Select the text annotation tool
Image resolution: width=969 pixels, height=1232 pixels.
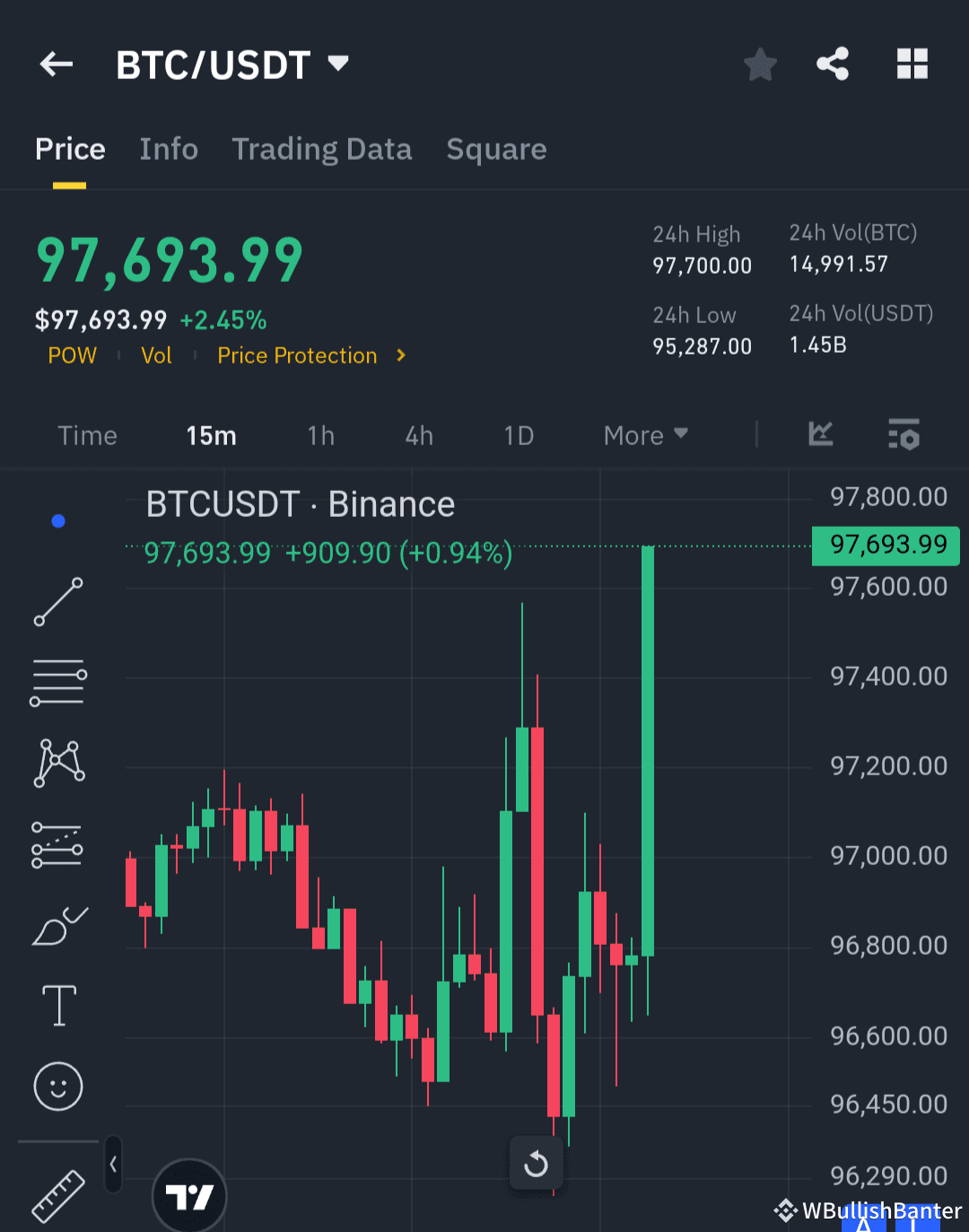(57, 1005)
